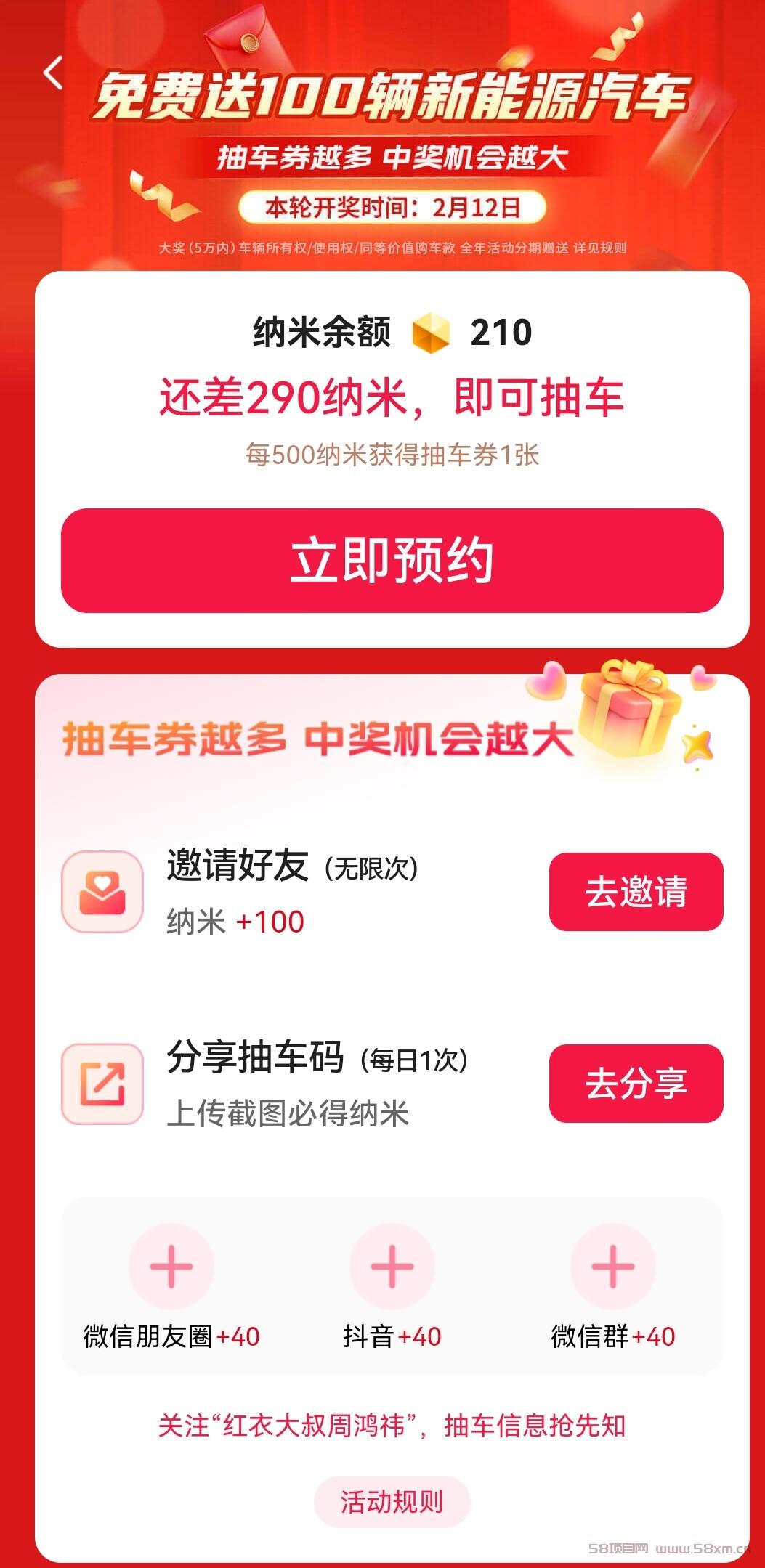The image size is (765, 1568).
Task: Go back using the top-left arrow
Action: tap(53, 73)
